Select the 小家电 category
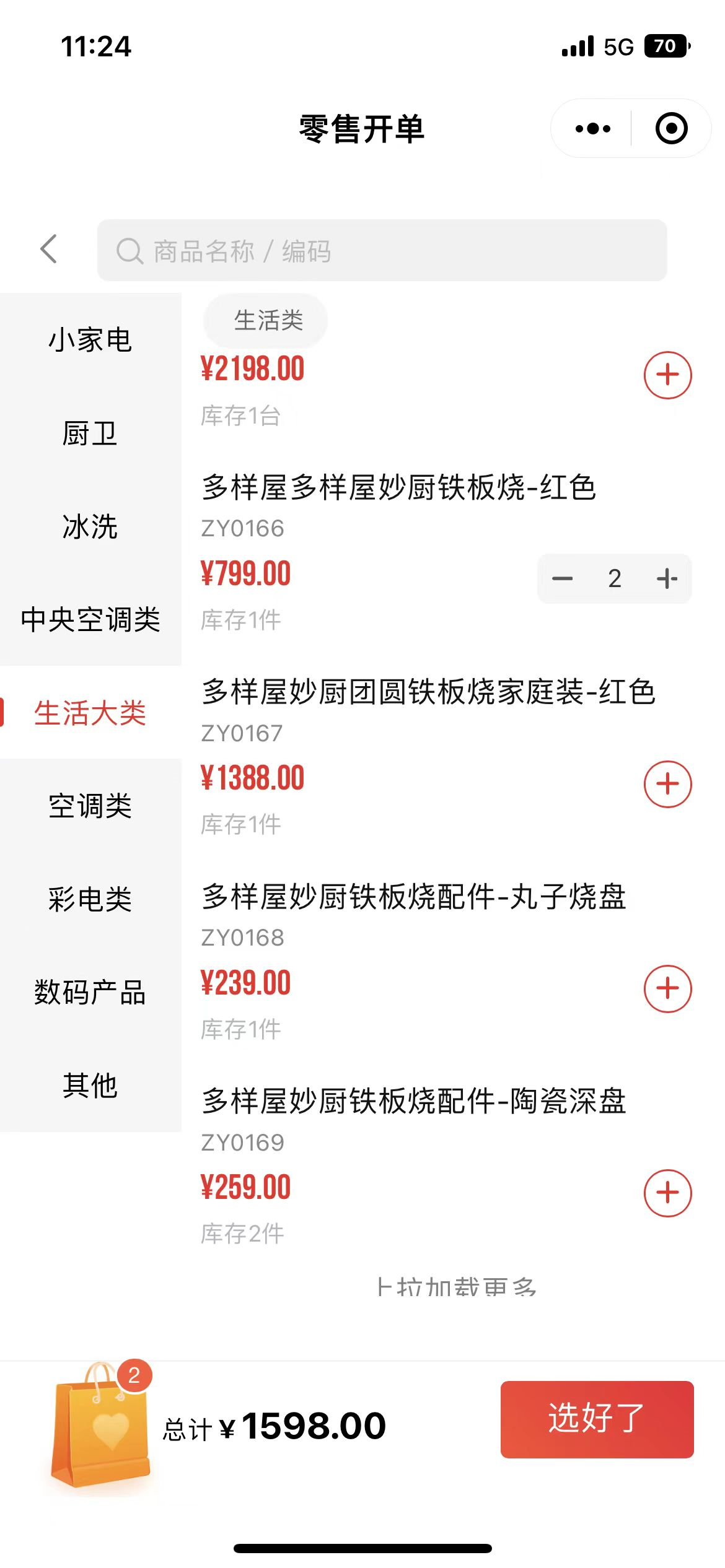 (x=90, y=339)
